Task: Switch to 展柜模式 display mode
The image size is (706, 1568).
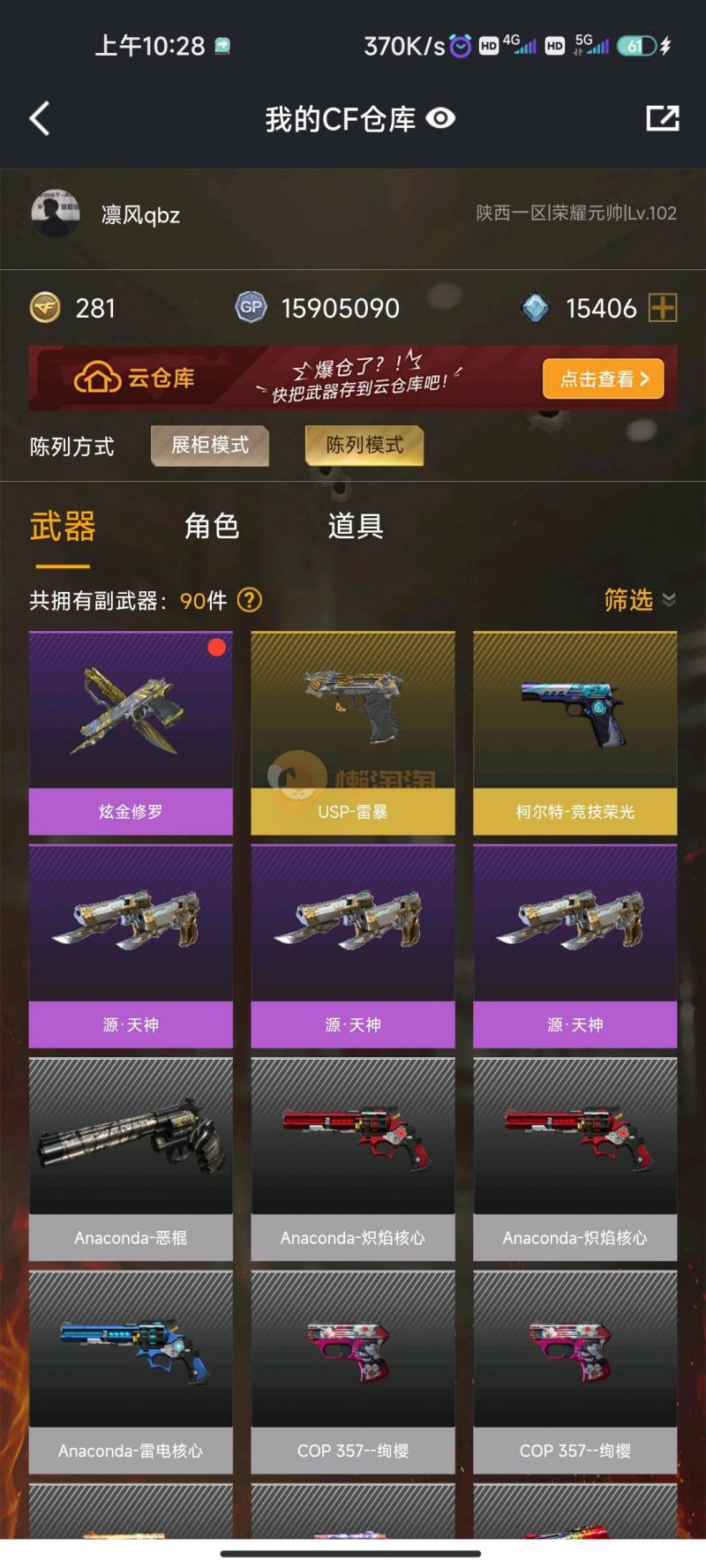Action: click(210, 445)
